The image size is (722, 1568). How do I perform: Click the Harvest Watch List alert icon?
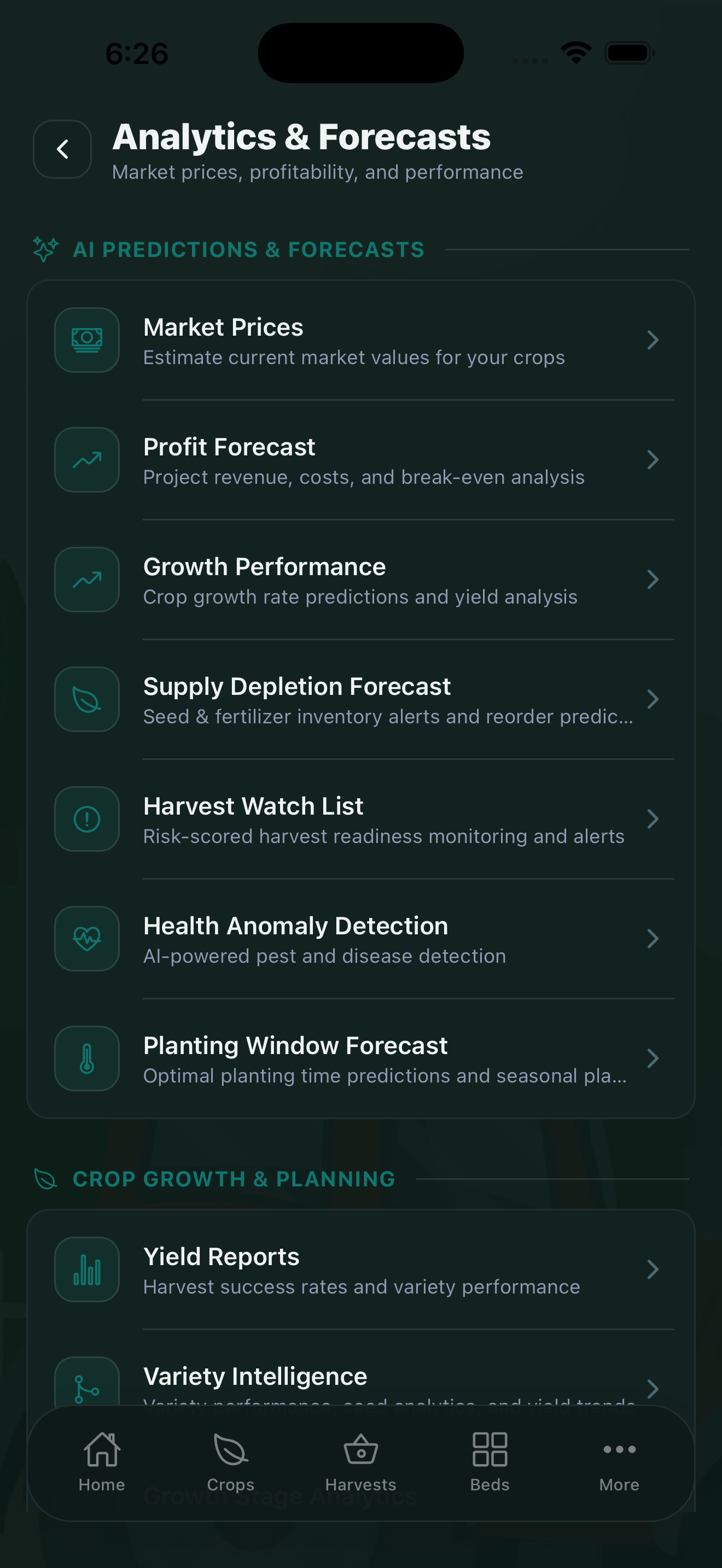click(86, 818)
